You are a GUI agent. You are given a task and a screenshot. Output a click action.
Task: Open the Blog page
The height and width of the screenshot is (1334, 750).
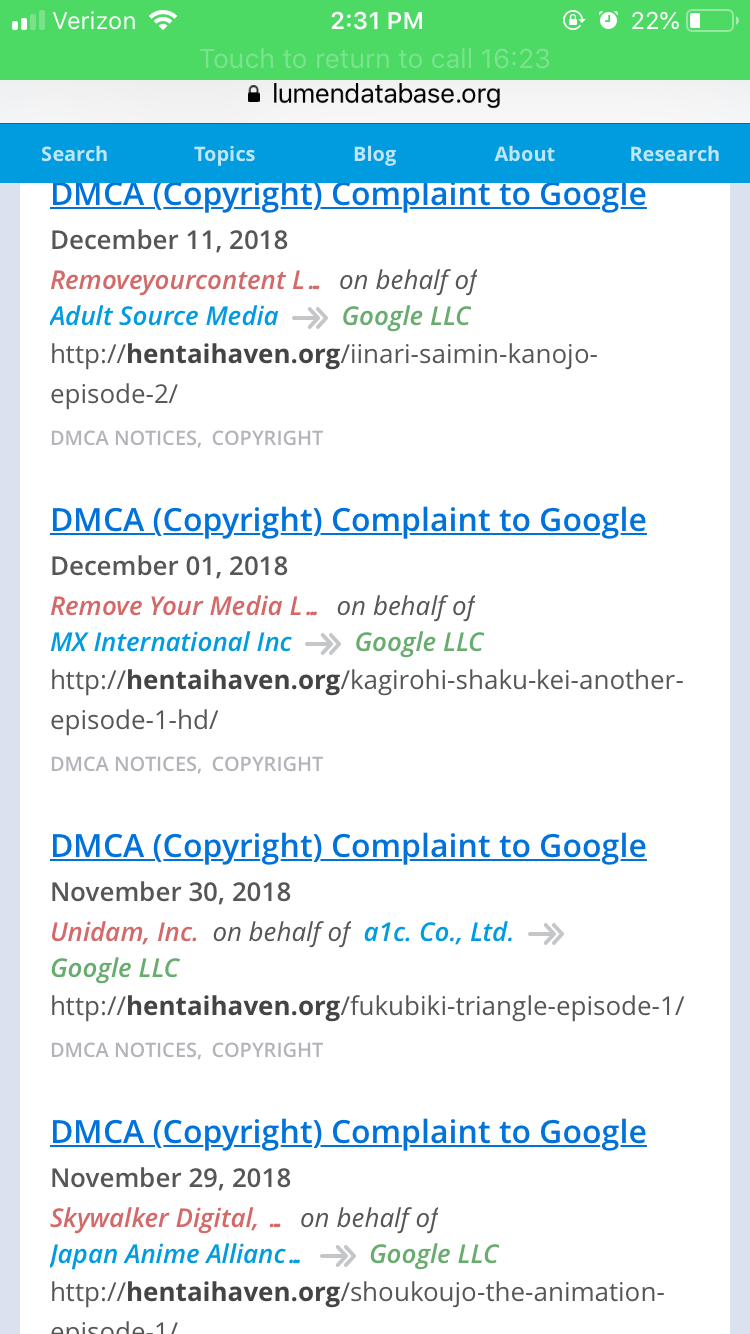(375, 154)
